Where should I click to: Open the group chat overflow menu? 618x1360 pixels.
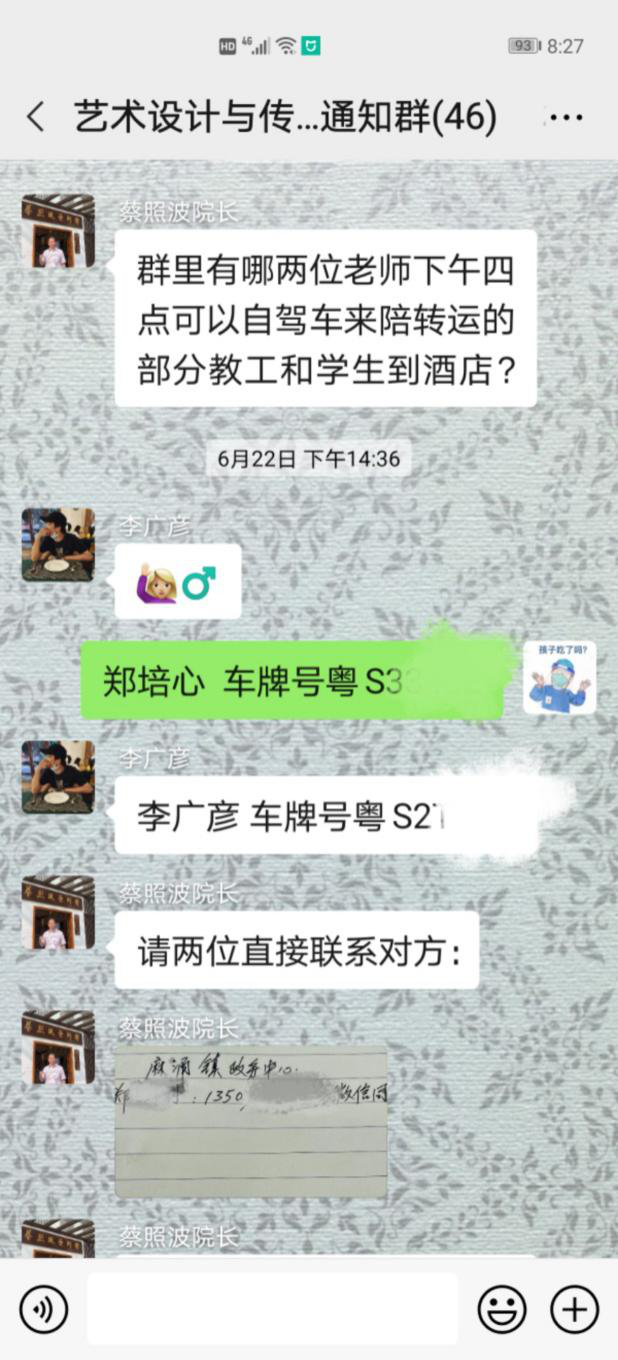(566, 118)
